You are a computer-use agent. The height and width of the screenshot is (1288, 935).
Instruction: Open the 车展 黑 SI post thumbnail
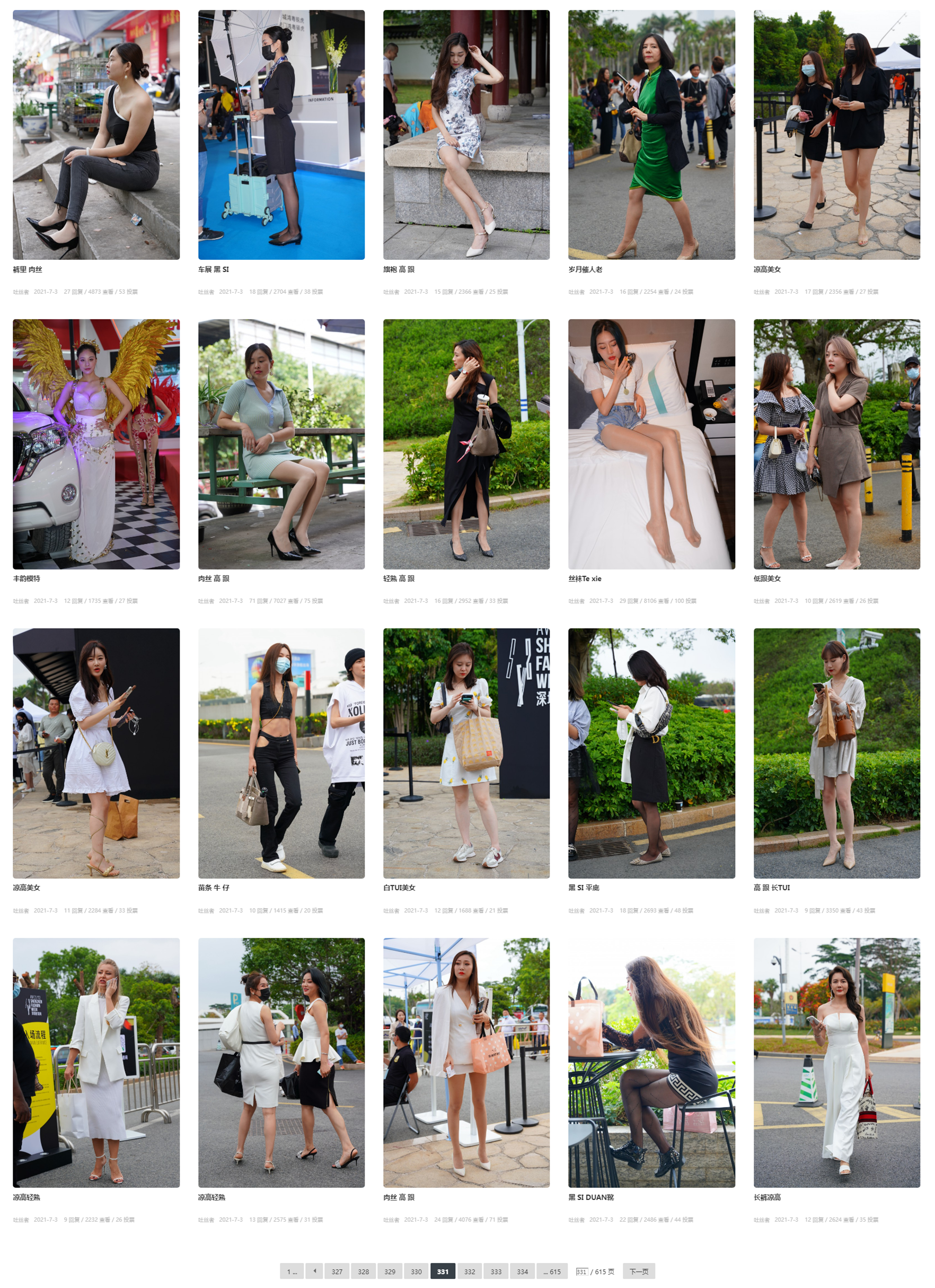point(281,135)
